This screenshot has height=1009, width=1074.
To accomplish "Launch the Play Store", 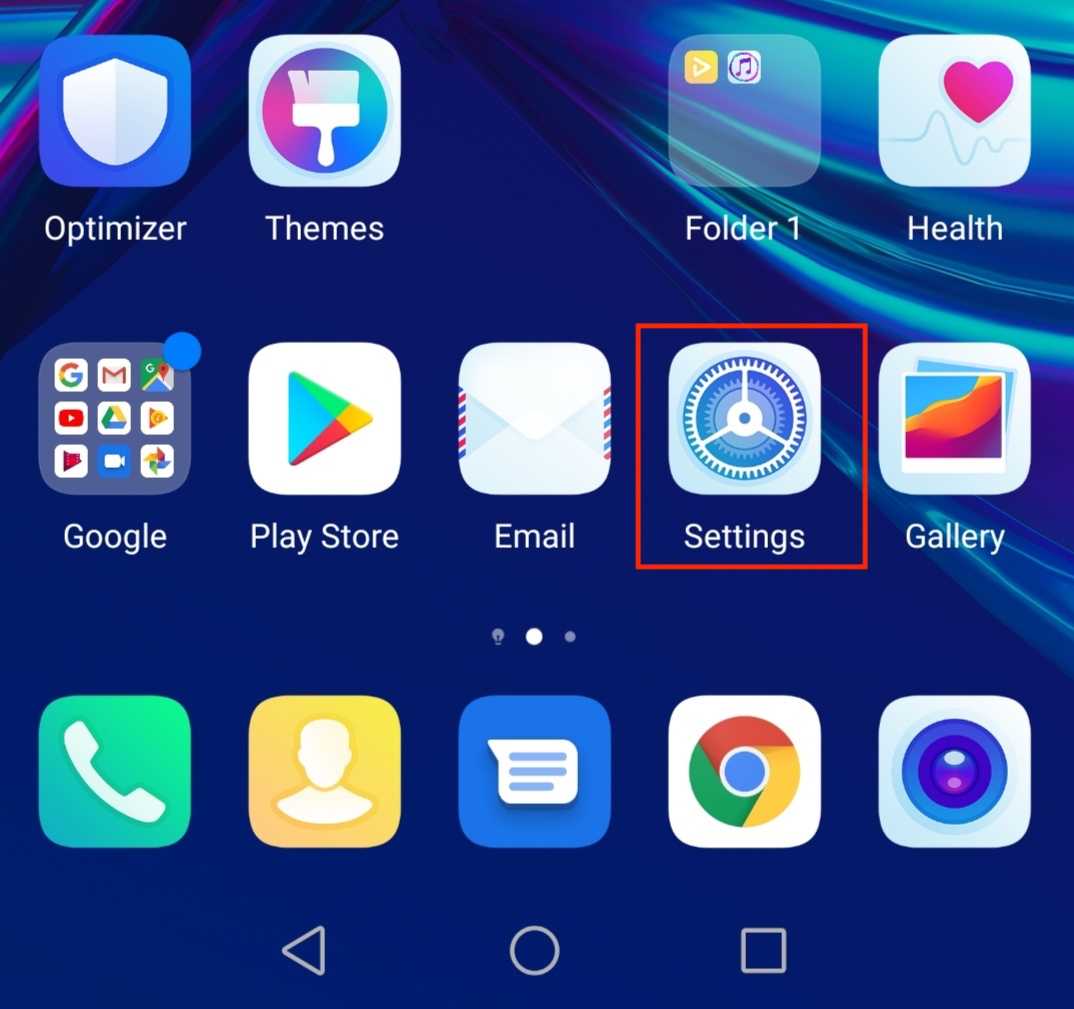I will (325, 419).
